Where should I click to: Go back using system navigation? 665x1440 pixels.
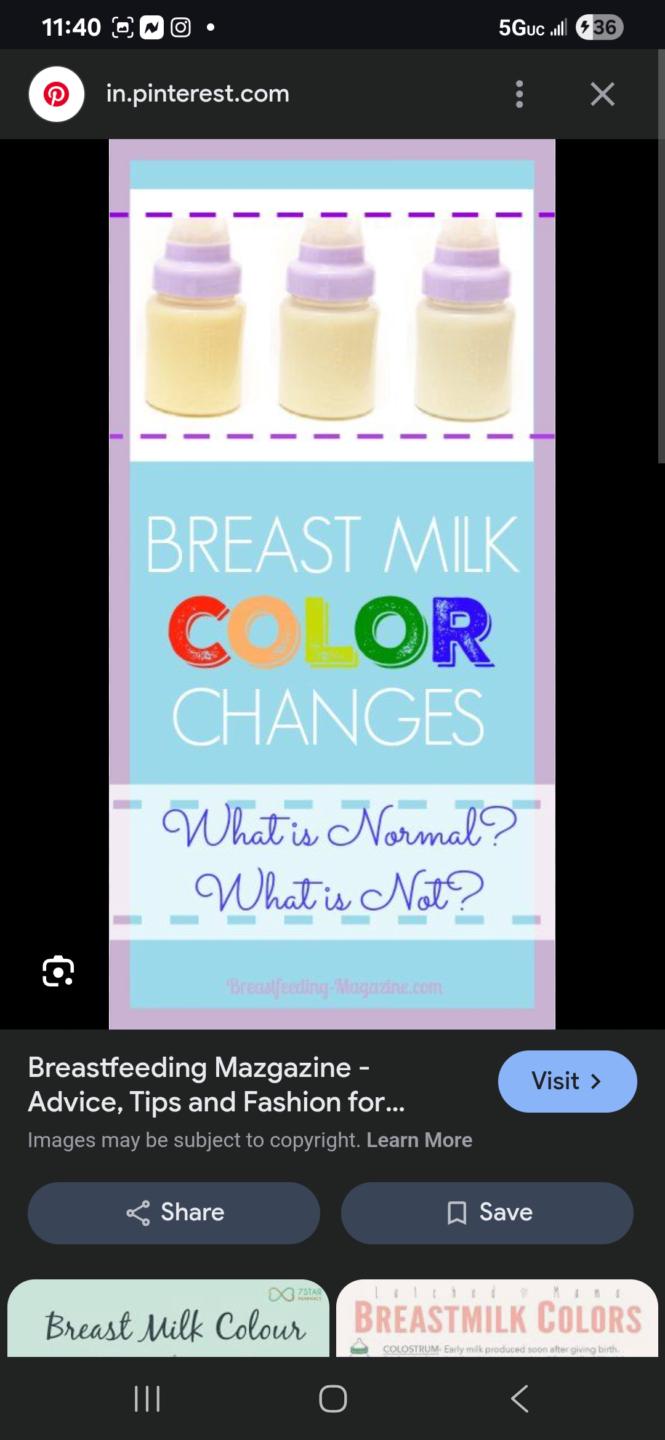click(519, 1398)
